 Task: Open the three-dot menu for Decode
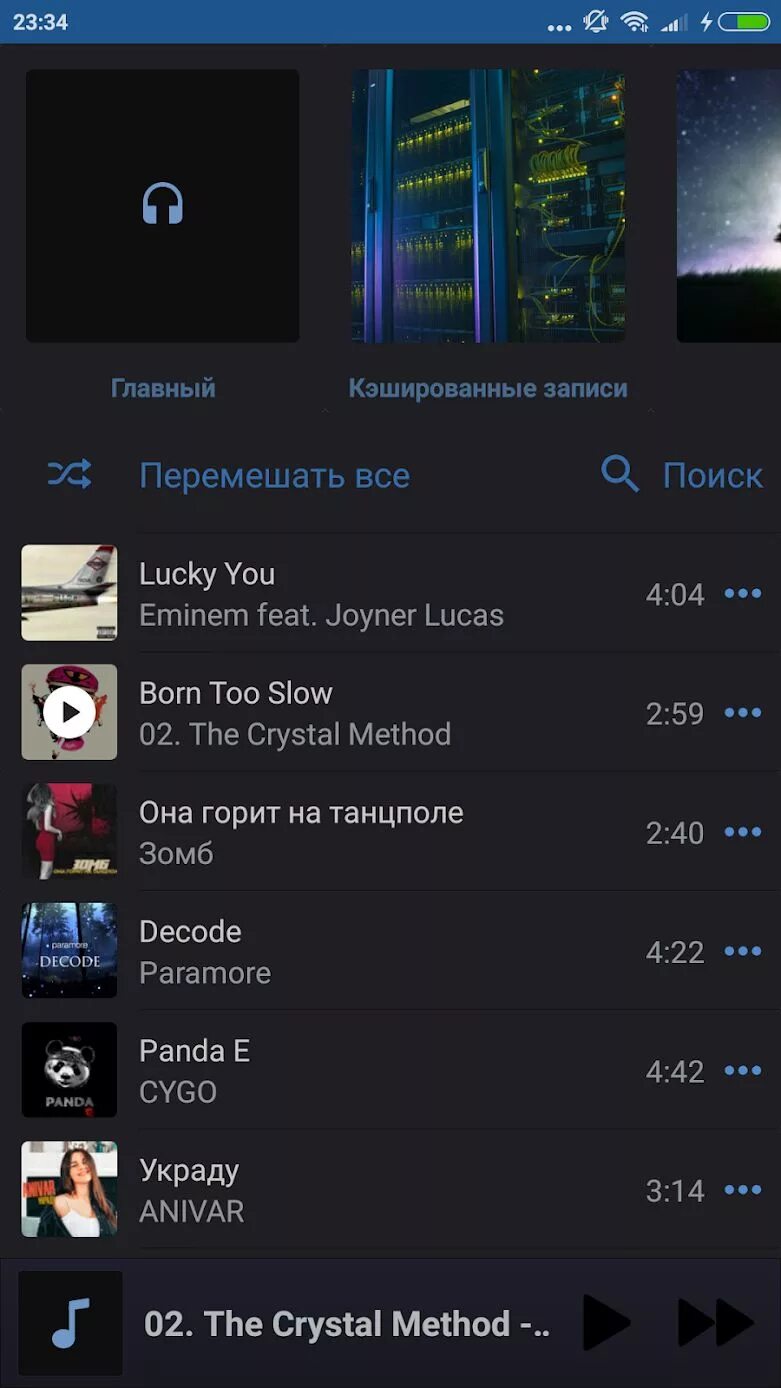coord(742,951)
